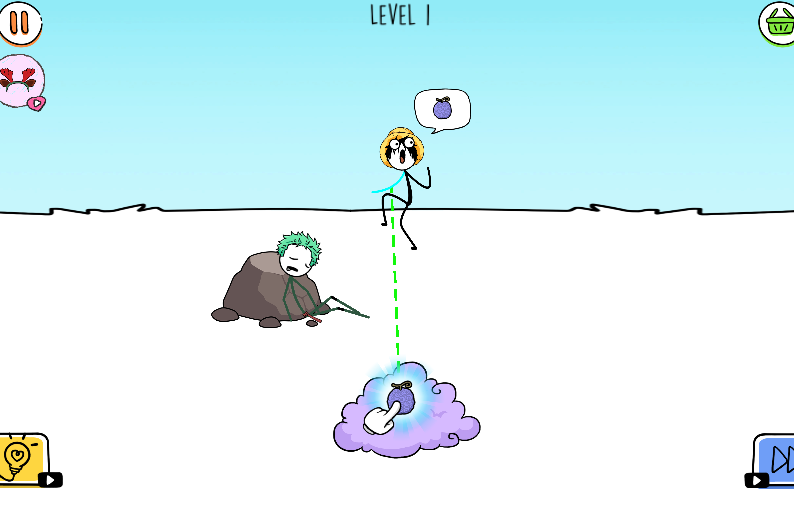Screen dimensions: 794x515
Task: Open the rose-eyes face video reward
Action: 20,80
